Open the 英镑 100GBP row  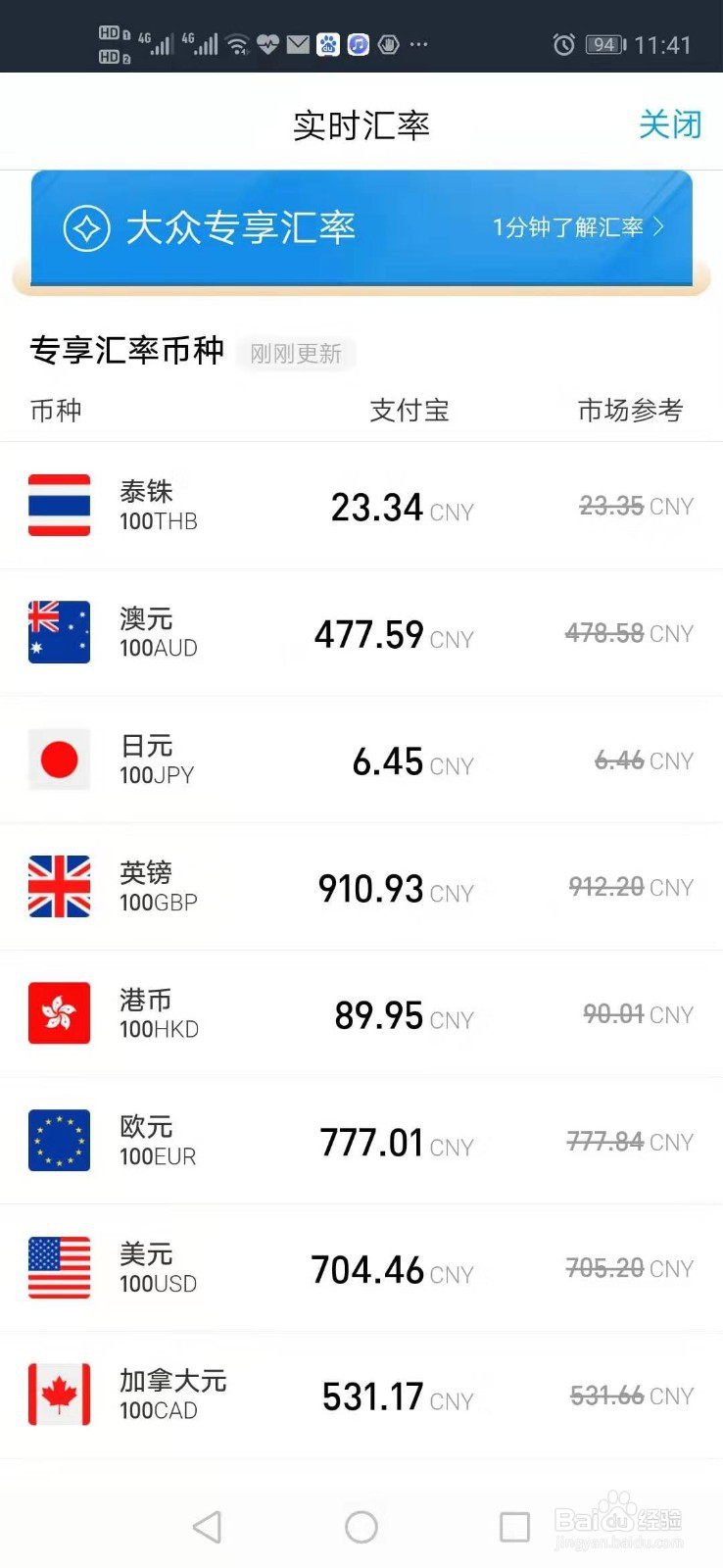tap(361, 887)
